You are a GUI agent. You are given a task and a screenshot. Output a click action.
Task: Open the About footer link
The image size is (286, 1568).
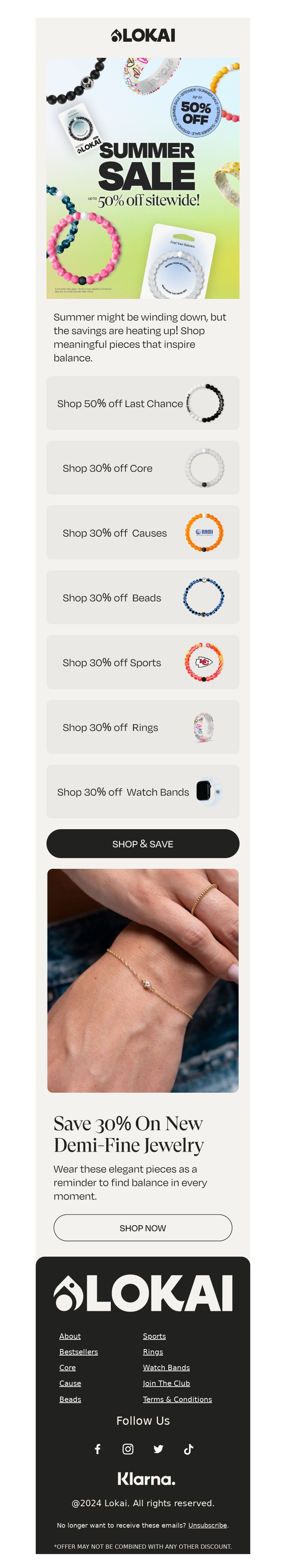coord(69,1336)
